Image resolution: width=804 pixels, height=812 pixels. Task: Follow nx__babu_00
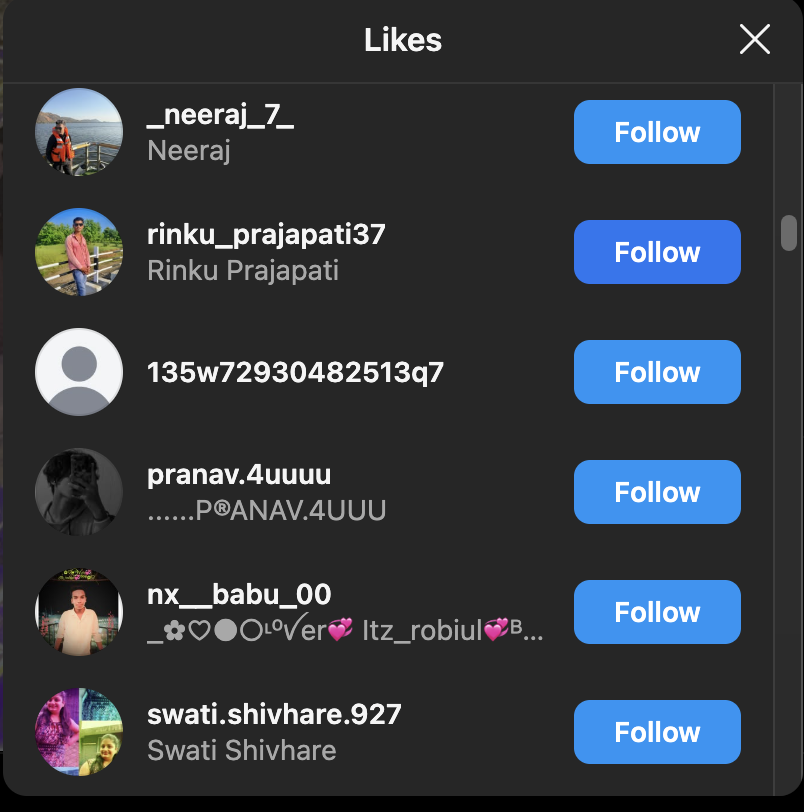tap(657, 612)
